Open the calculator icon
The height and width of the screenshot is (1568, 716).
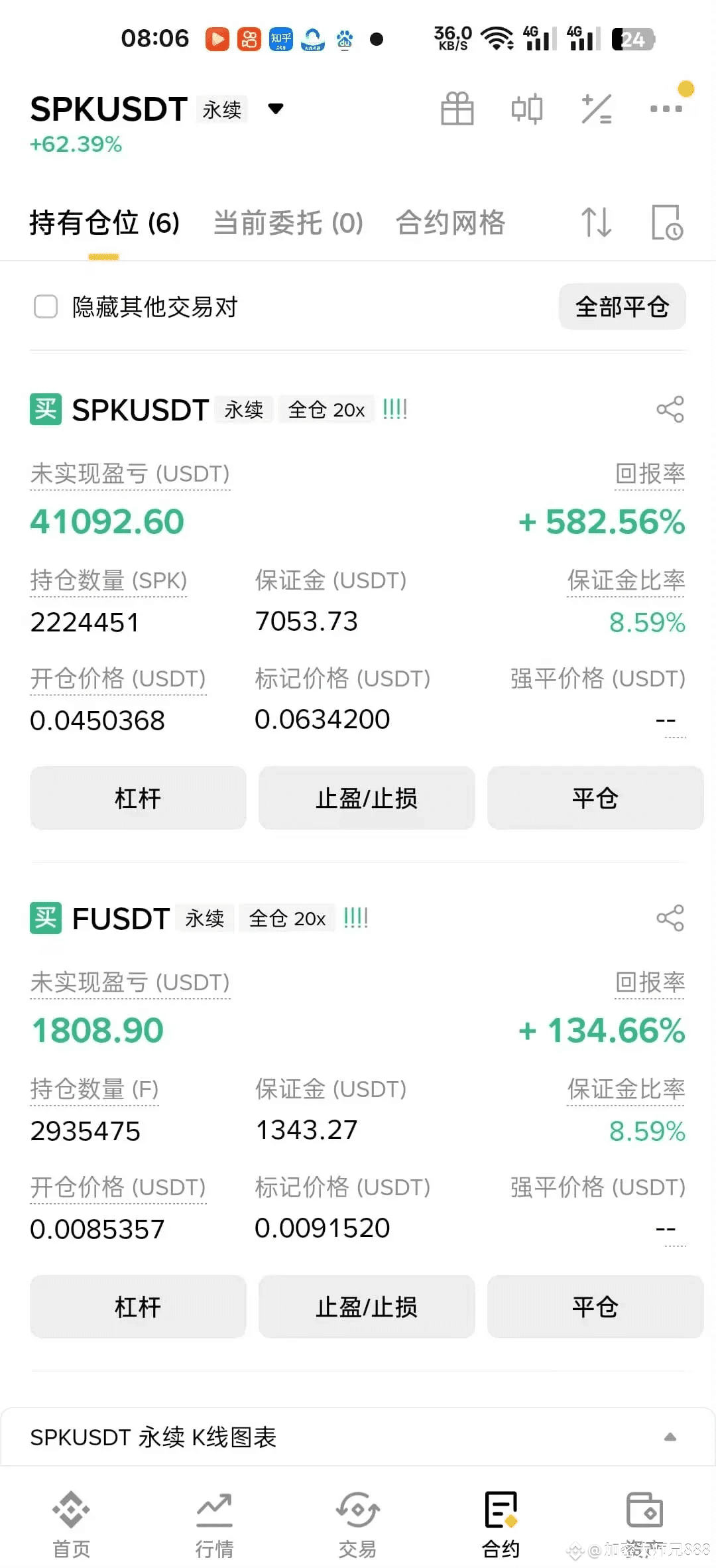(x=597, y=109)
